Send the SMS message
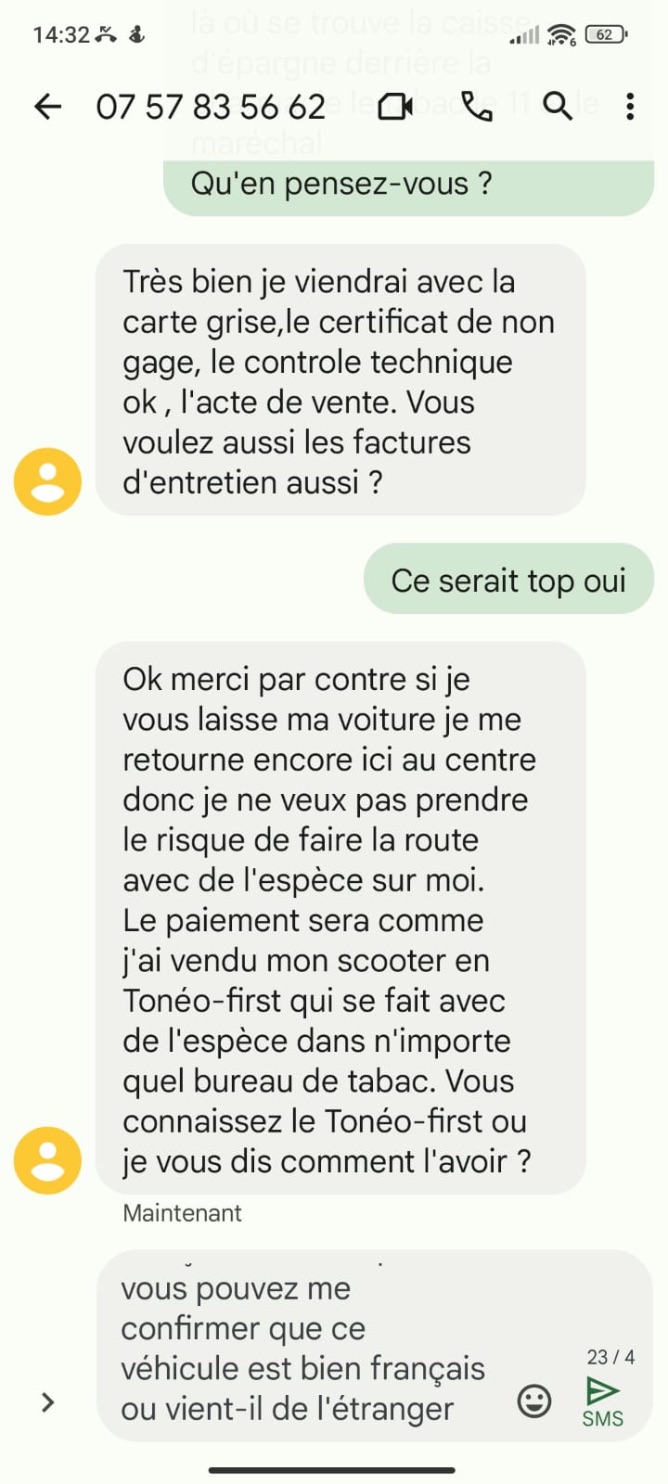 [x=602, y=1400]
